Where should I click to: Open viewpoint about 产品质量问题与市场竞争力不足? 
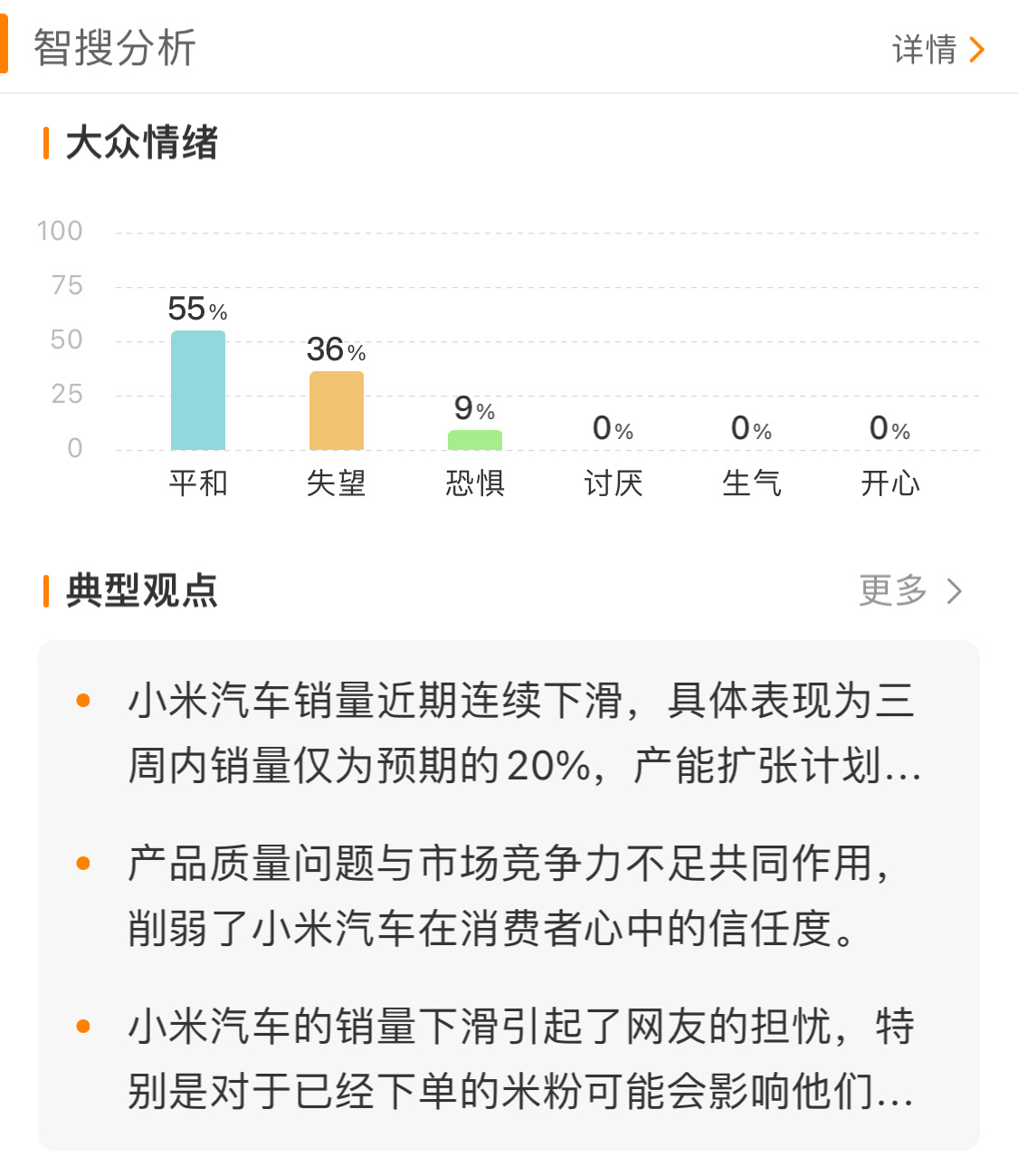[507, 895]
